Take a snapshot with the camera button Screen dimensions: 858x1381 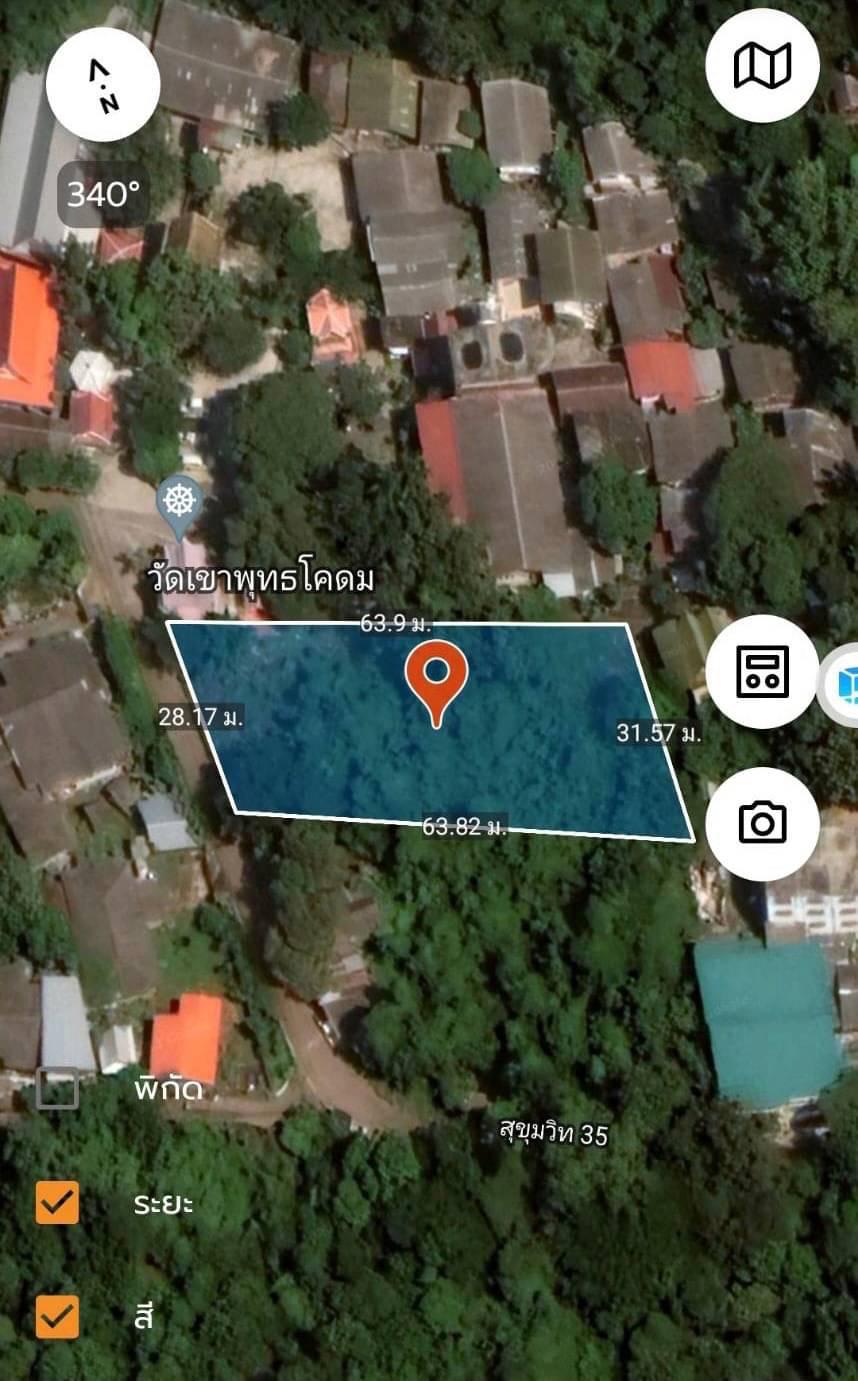click(762, 823)
